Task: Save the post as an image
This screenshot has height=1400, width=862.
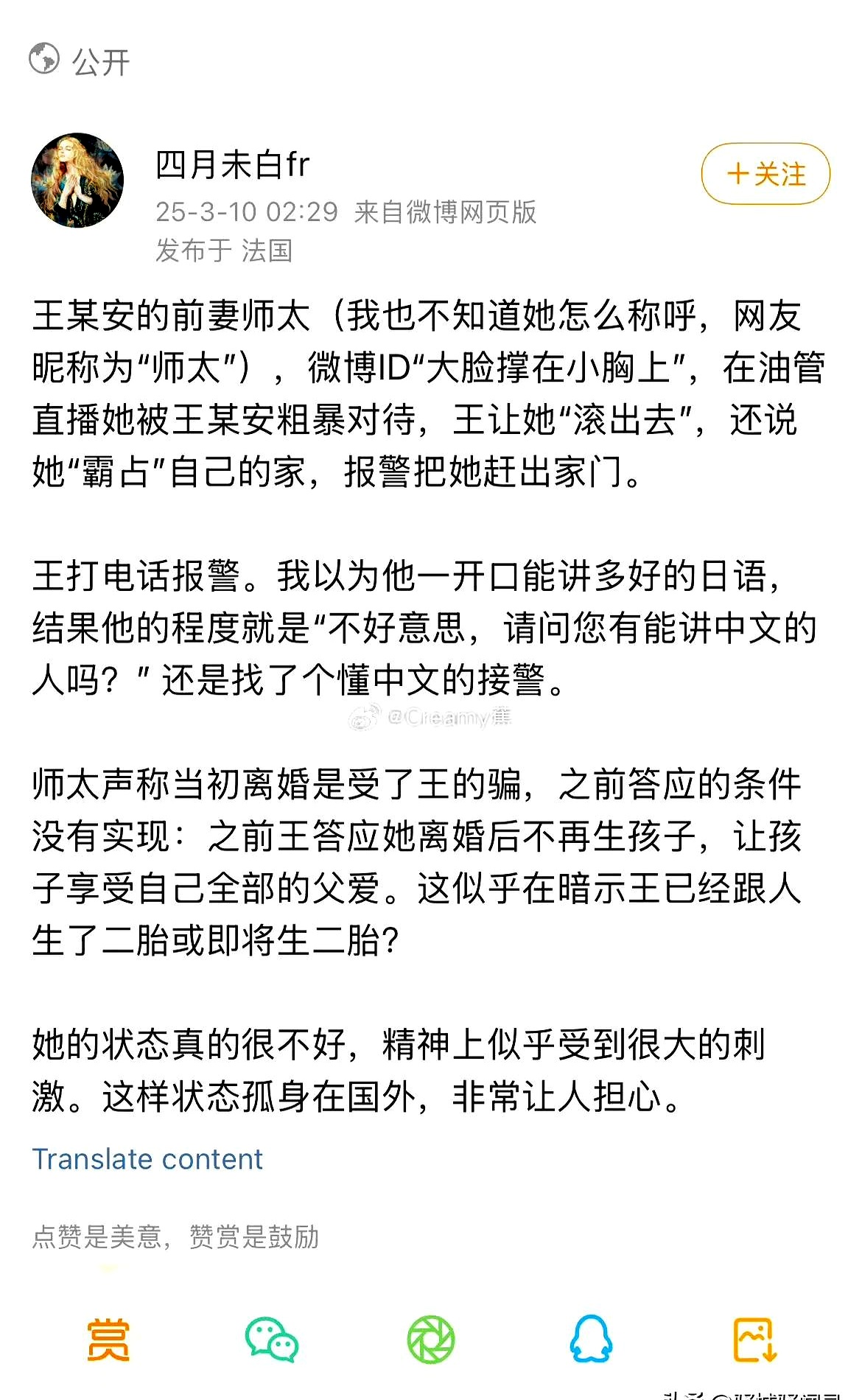Action: click(x=754, y=1340)
